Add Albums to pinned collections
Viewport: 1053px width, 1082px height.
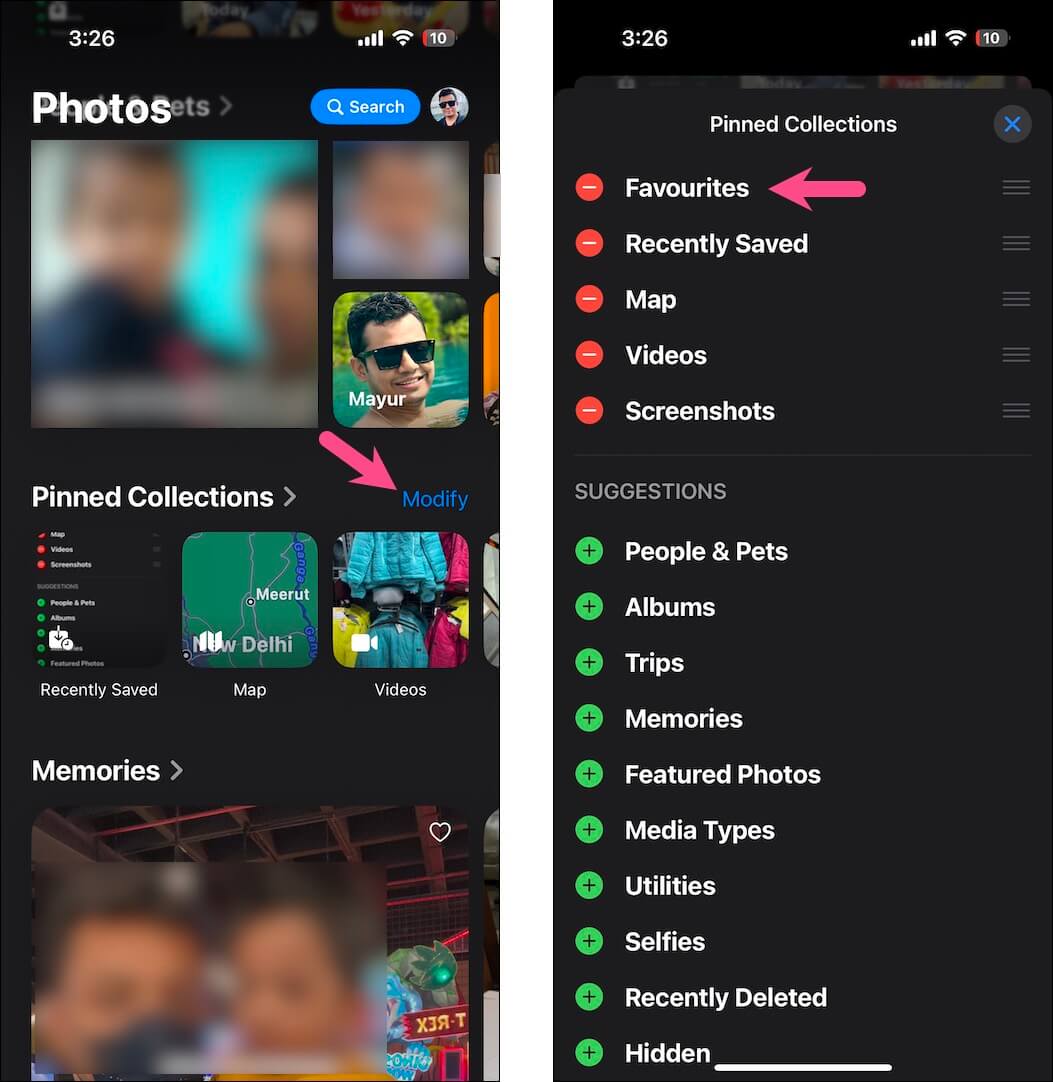coord(590,607)
